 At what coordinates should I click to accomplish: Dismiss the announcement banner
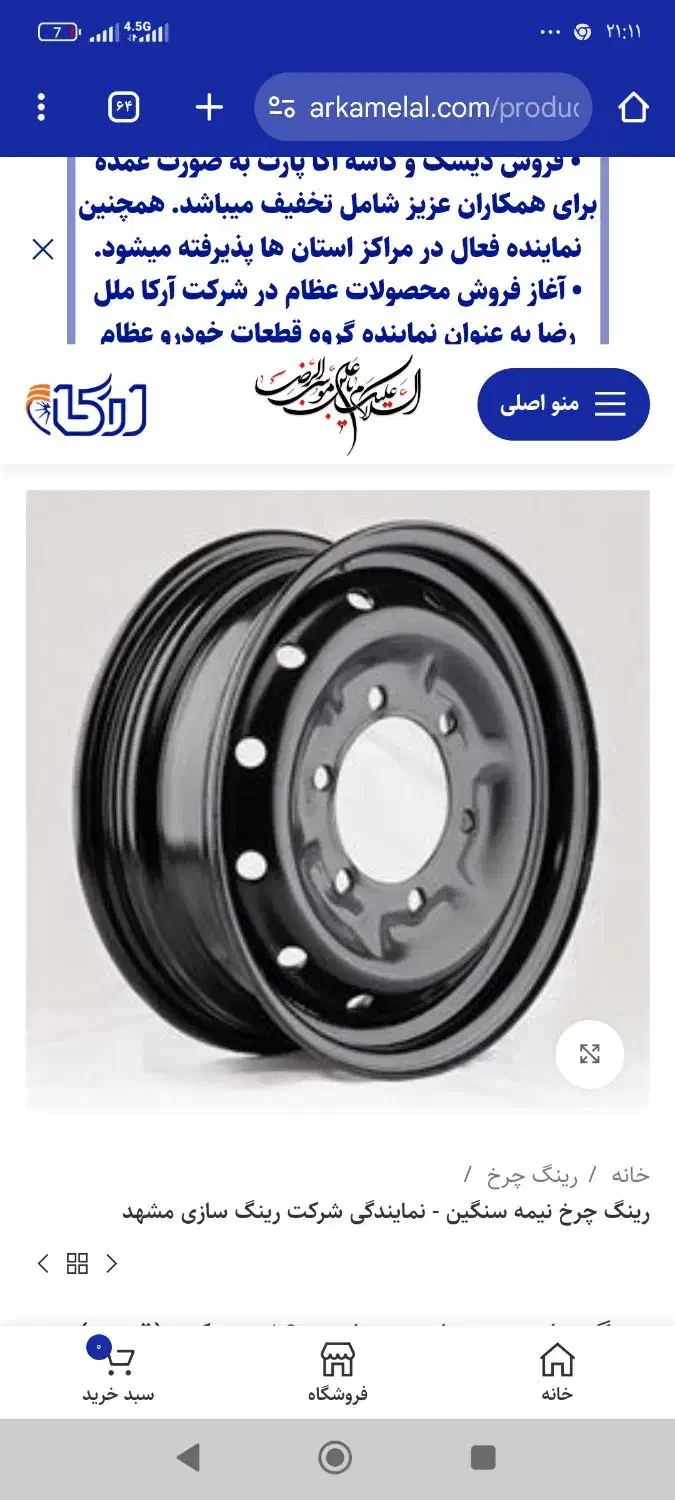(43, 249)
